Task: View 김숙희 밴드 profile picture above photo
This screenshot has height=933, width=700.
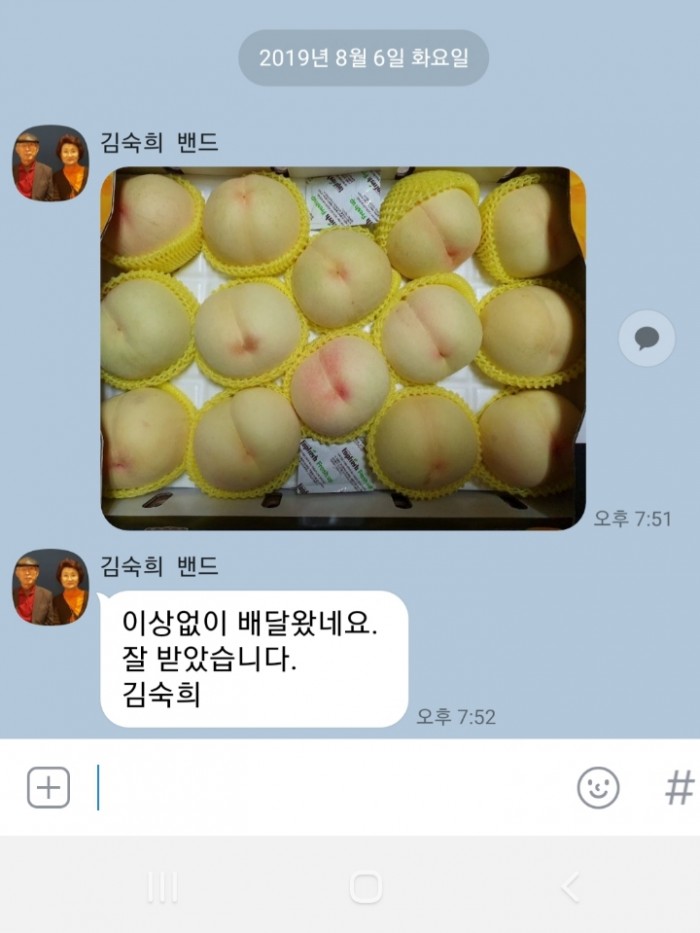Action: point(50,163)
